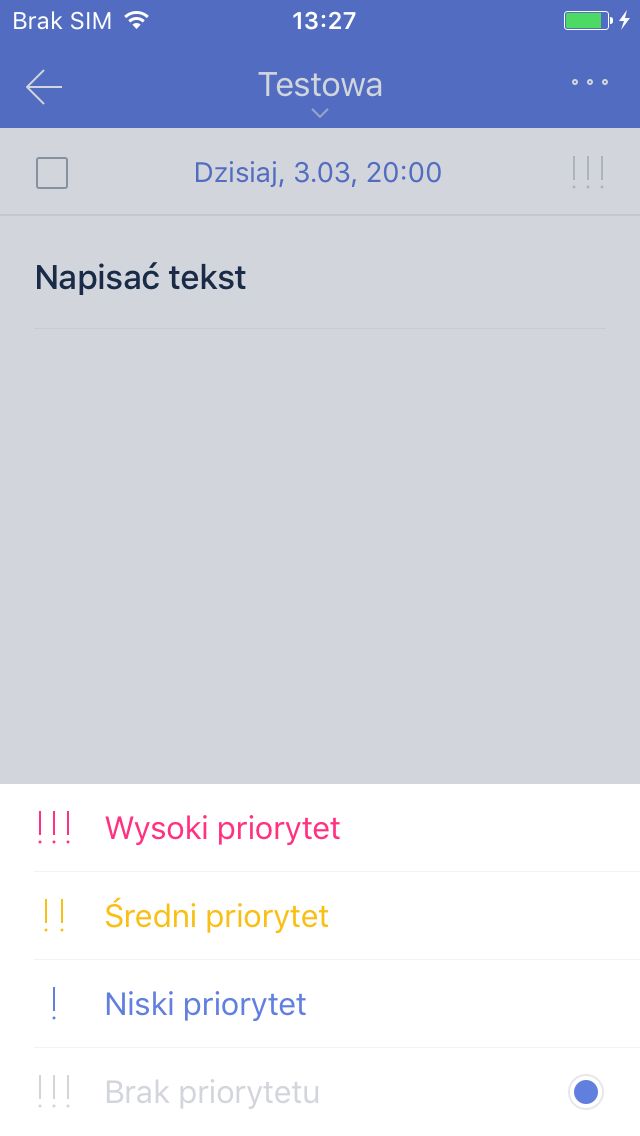Mark the task as completed

coord(52,173)
